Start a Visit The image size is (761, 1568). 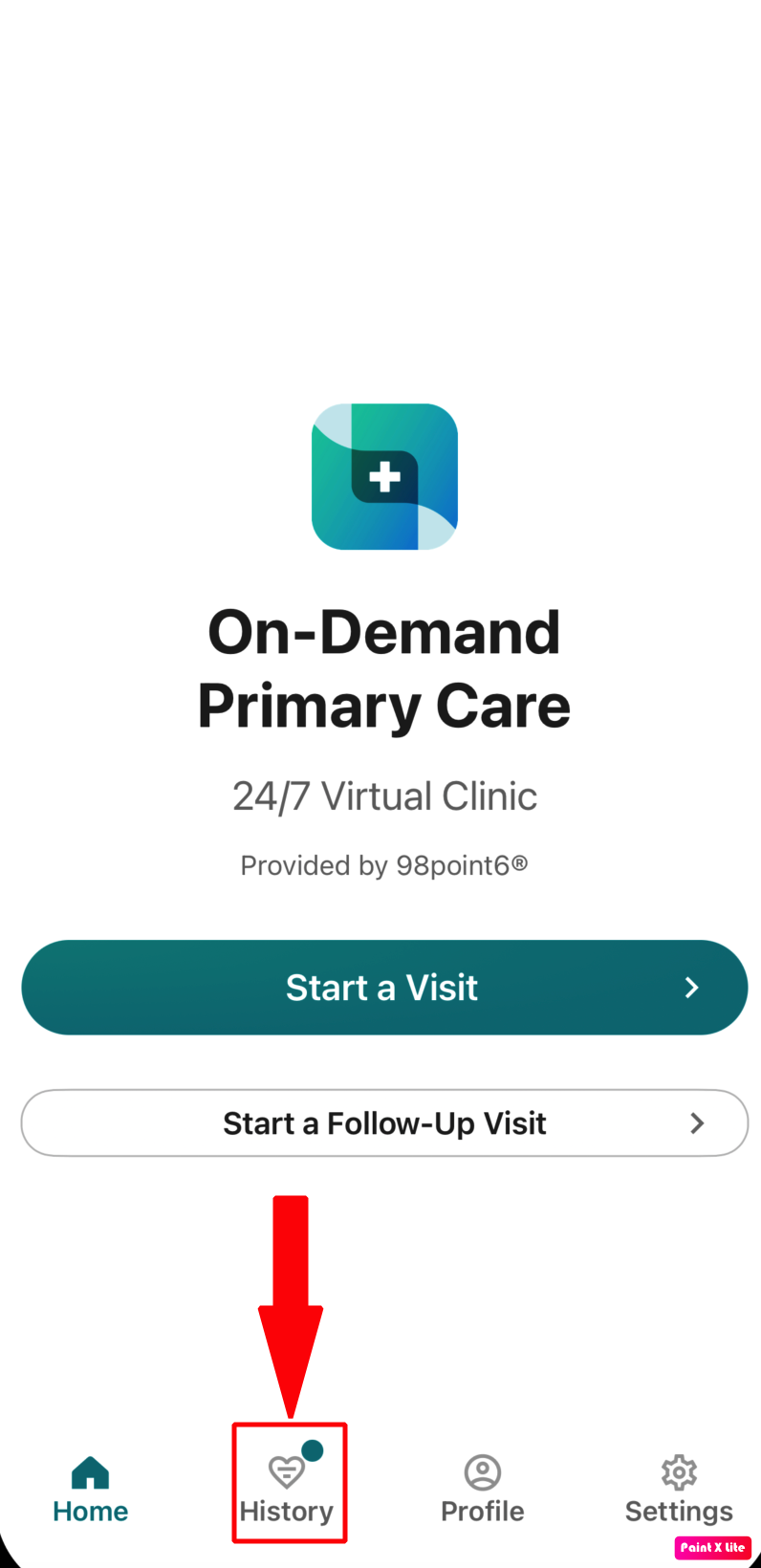(x=383, y=988)
